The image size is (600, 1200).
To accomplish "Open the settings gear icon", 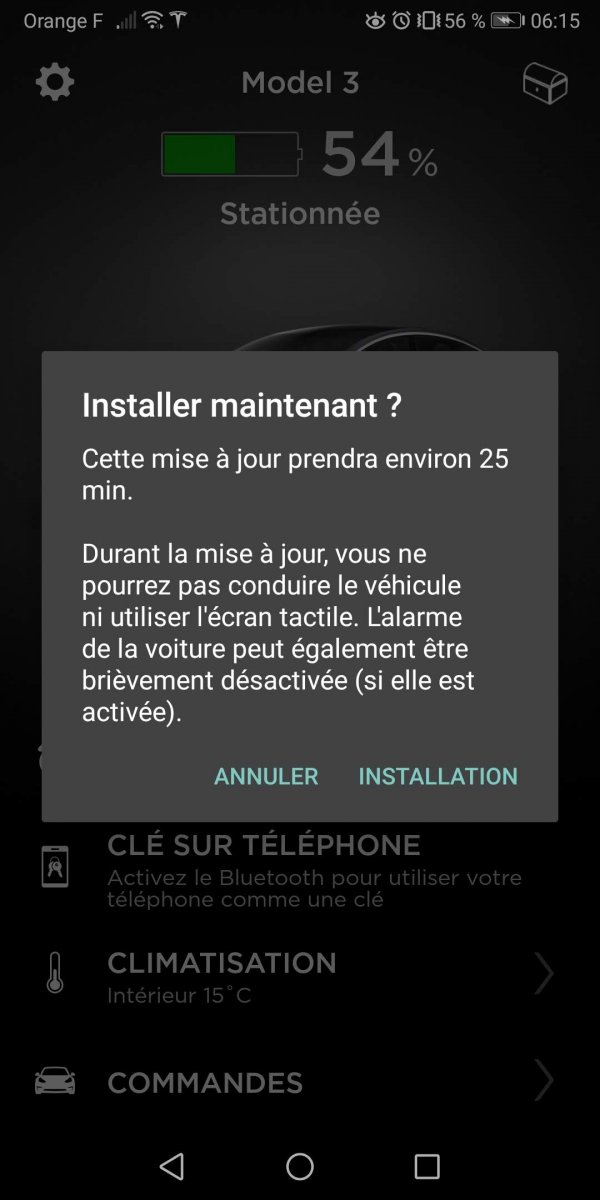I will click(55, 82).
